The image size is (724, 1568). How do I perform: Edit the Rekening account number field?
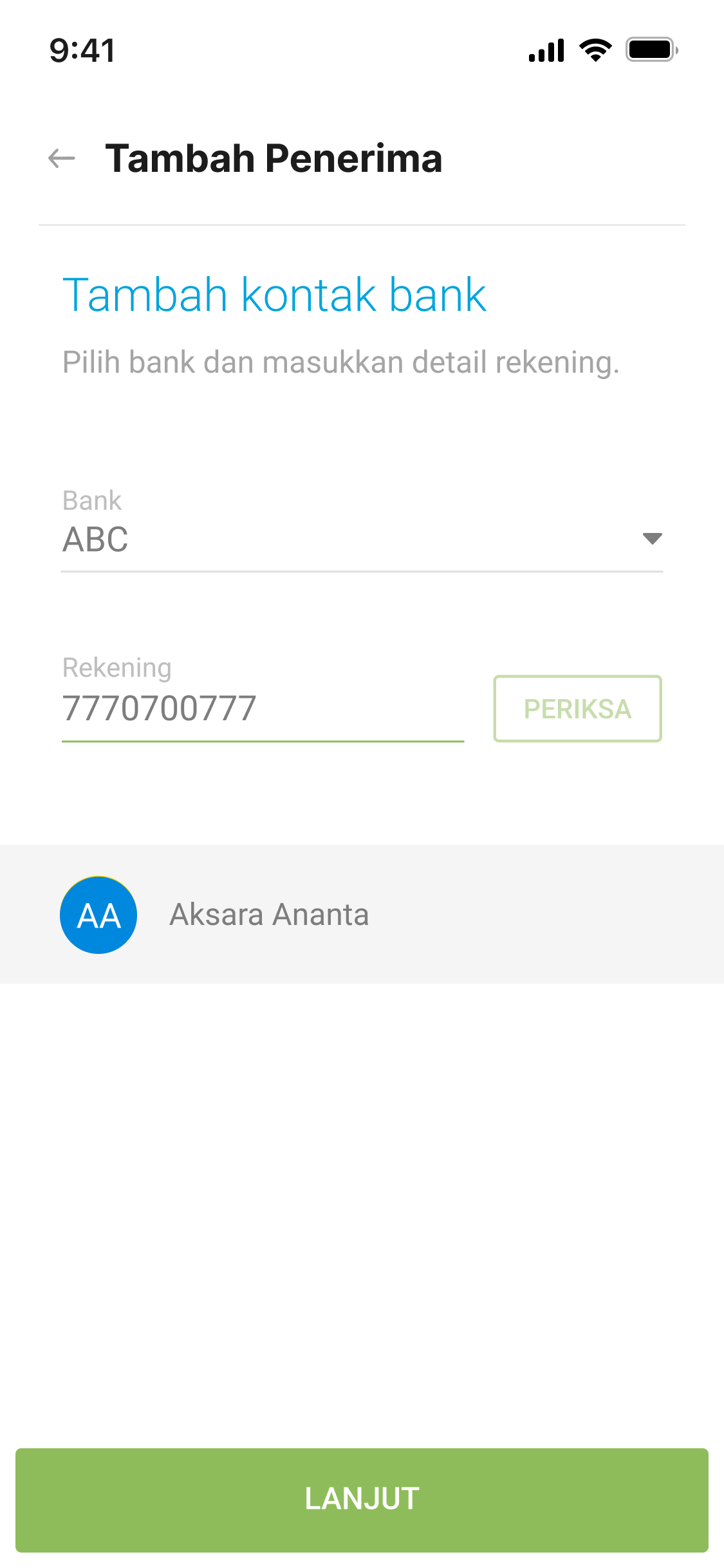(x=263, y=709)
